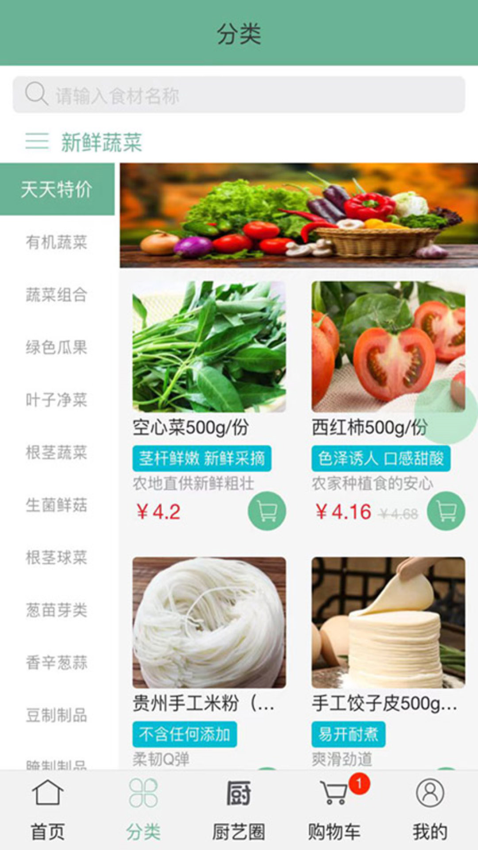
Task: Choose the 生菌鲜菇 category
Action: tap(57, 505)
